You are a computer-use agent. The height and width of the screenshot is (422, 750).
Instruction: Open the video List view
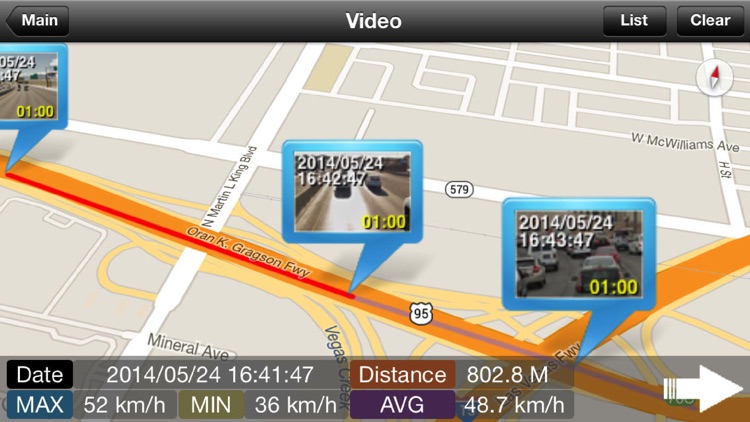634,20
